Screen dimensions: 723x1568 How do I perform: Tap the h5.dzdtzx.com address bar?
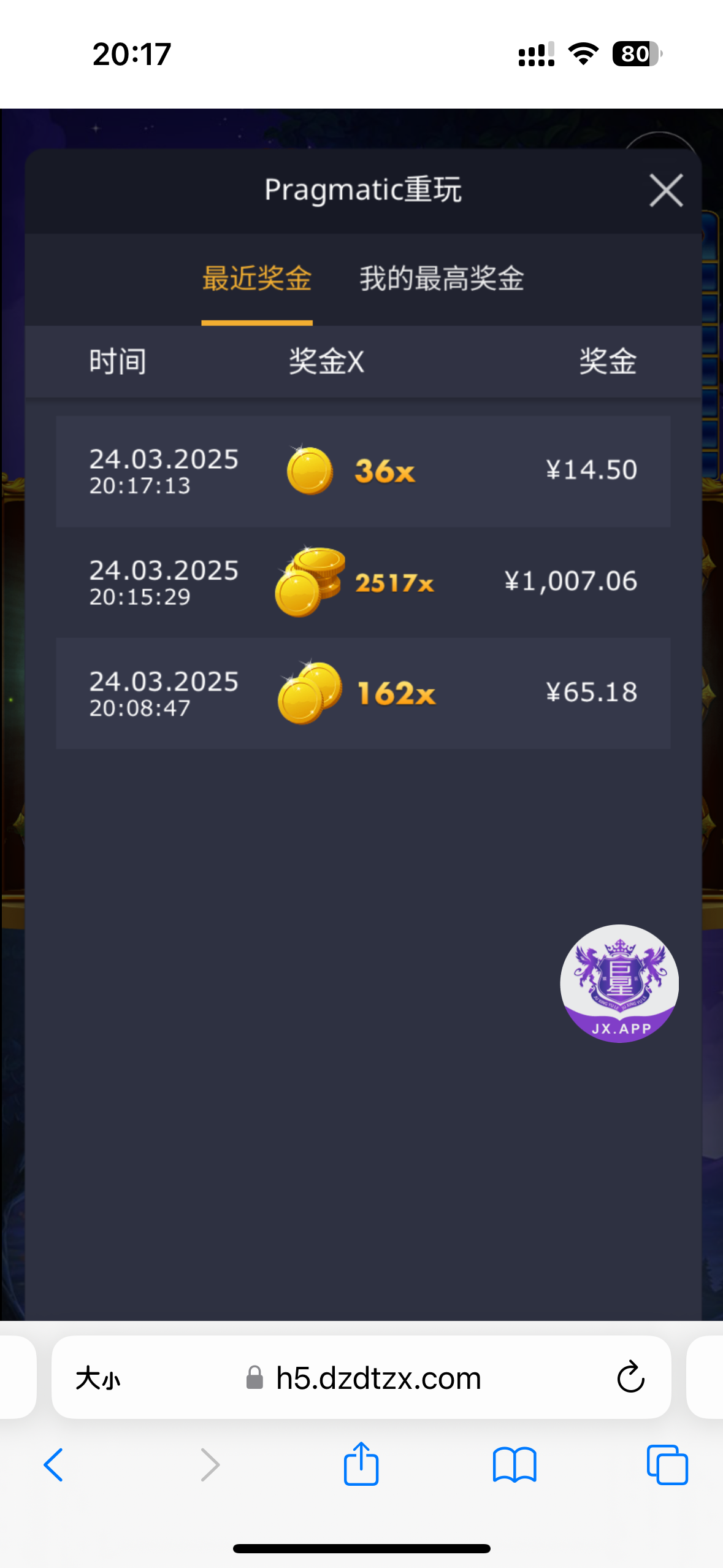[x=378, y=1378]
